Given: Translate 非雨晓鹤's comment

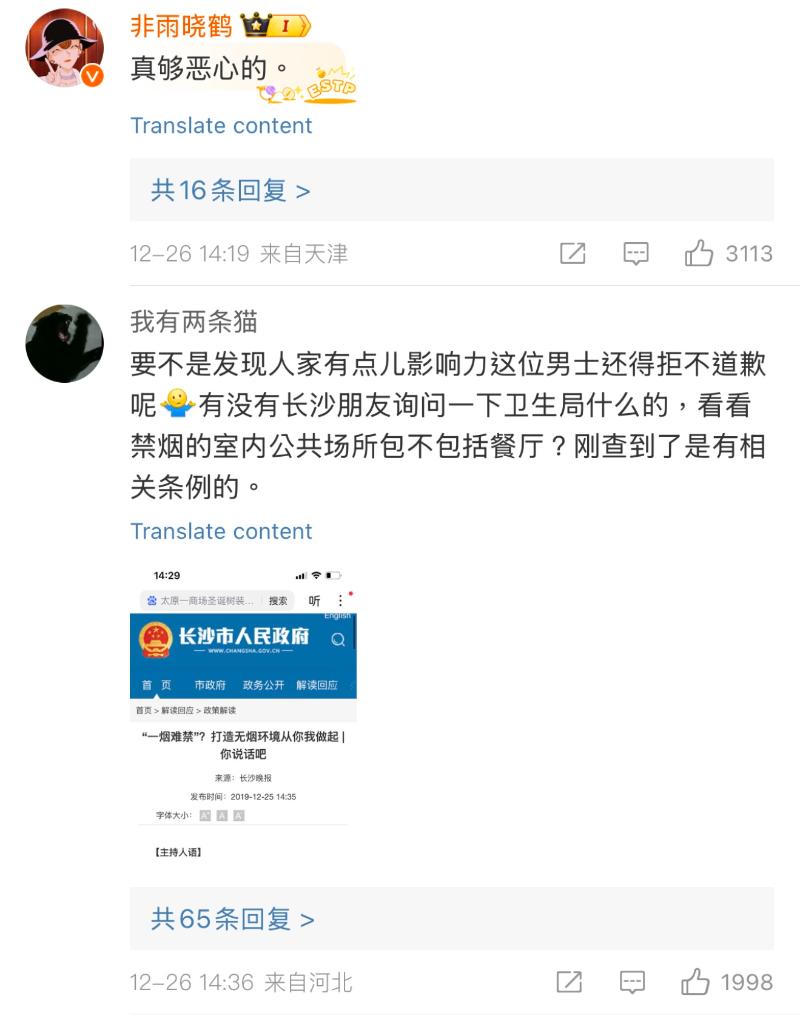Looking at the screenshot, I should (x=221, y=126).
